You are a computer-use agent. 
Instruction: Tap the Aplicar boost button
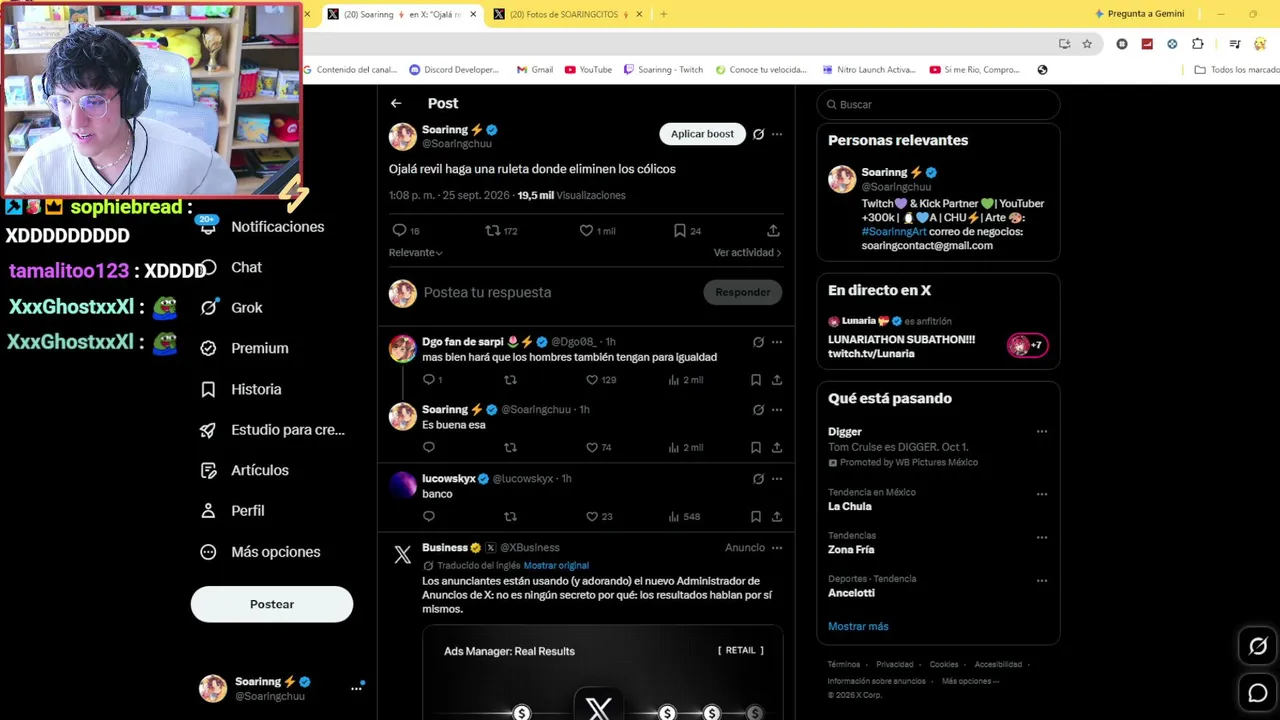tap(702, 134)
